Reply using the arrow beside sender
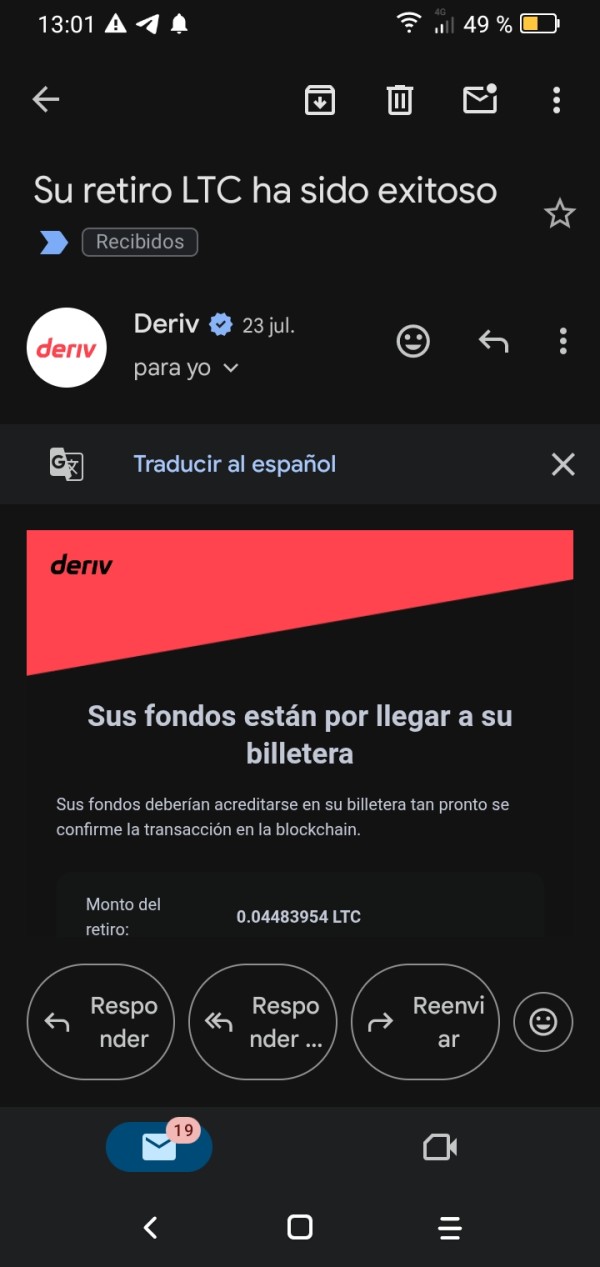The height and width of the screenshot is (1267, 600). [493, 341]
